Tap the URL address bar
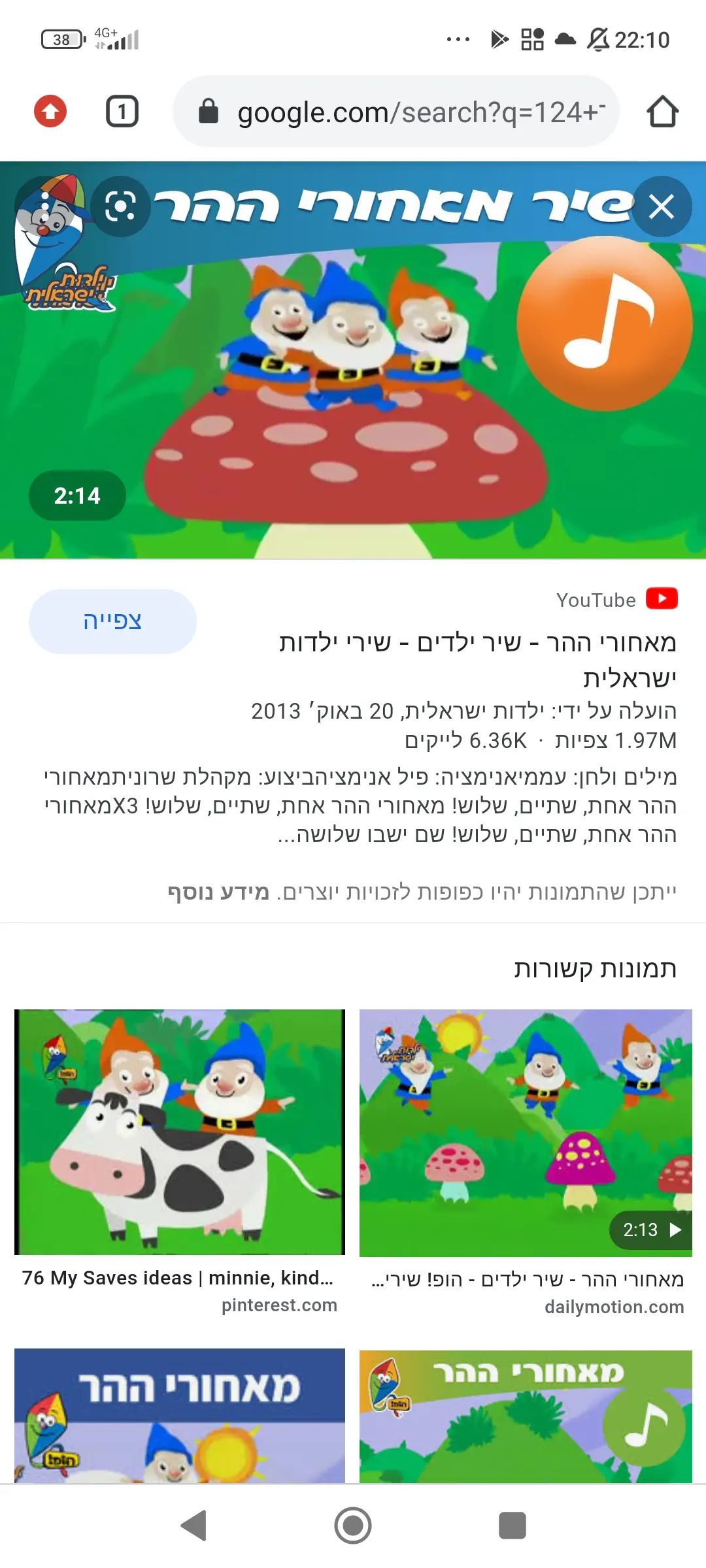This screenshot has height=1568, width=706. pyautogui.click(x=405, y=112)
